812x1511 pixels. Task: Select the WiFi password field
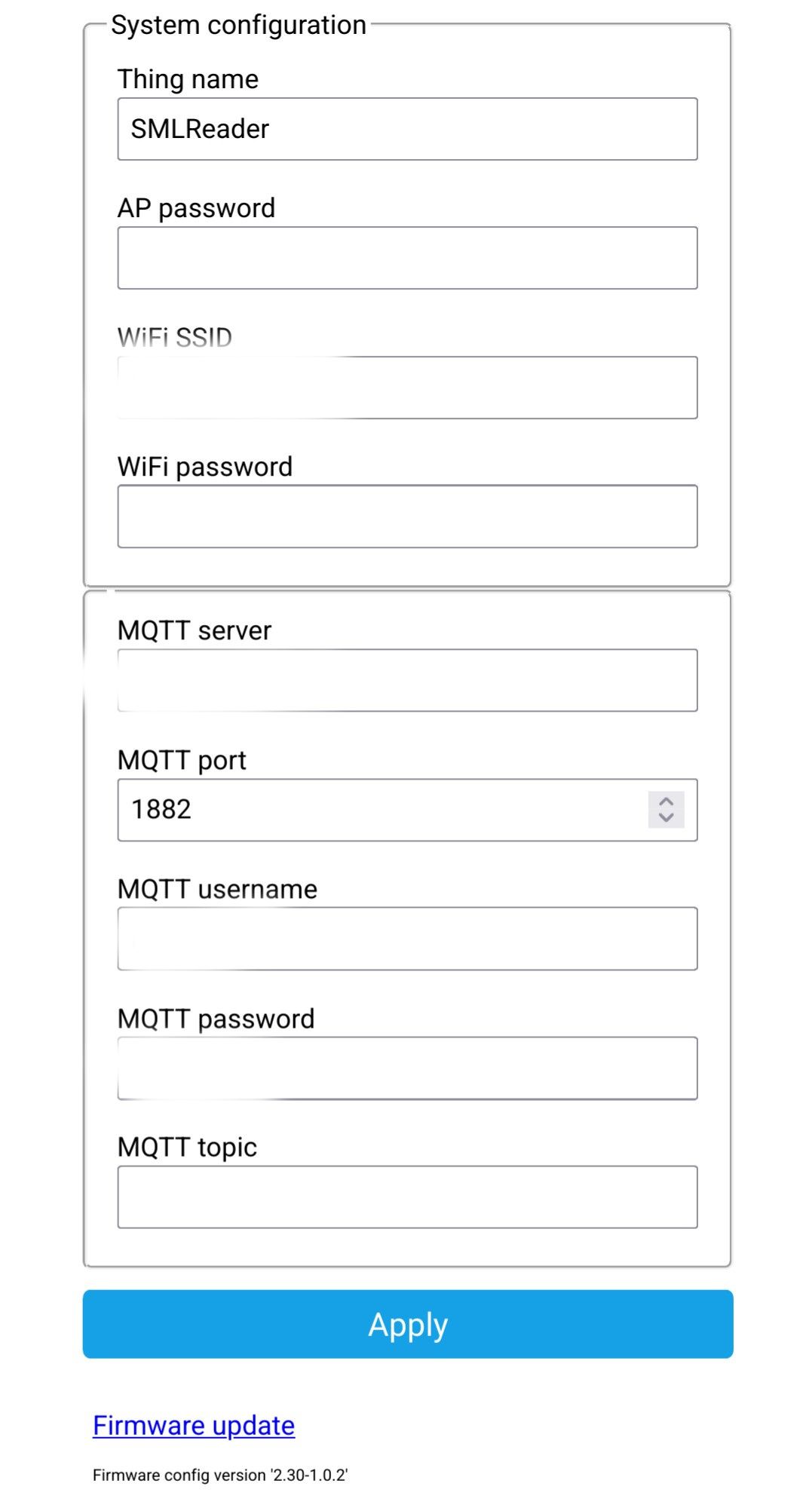(x=407, y=516)
